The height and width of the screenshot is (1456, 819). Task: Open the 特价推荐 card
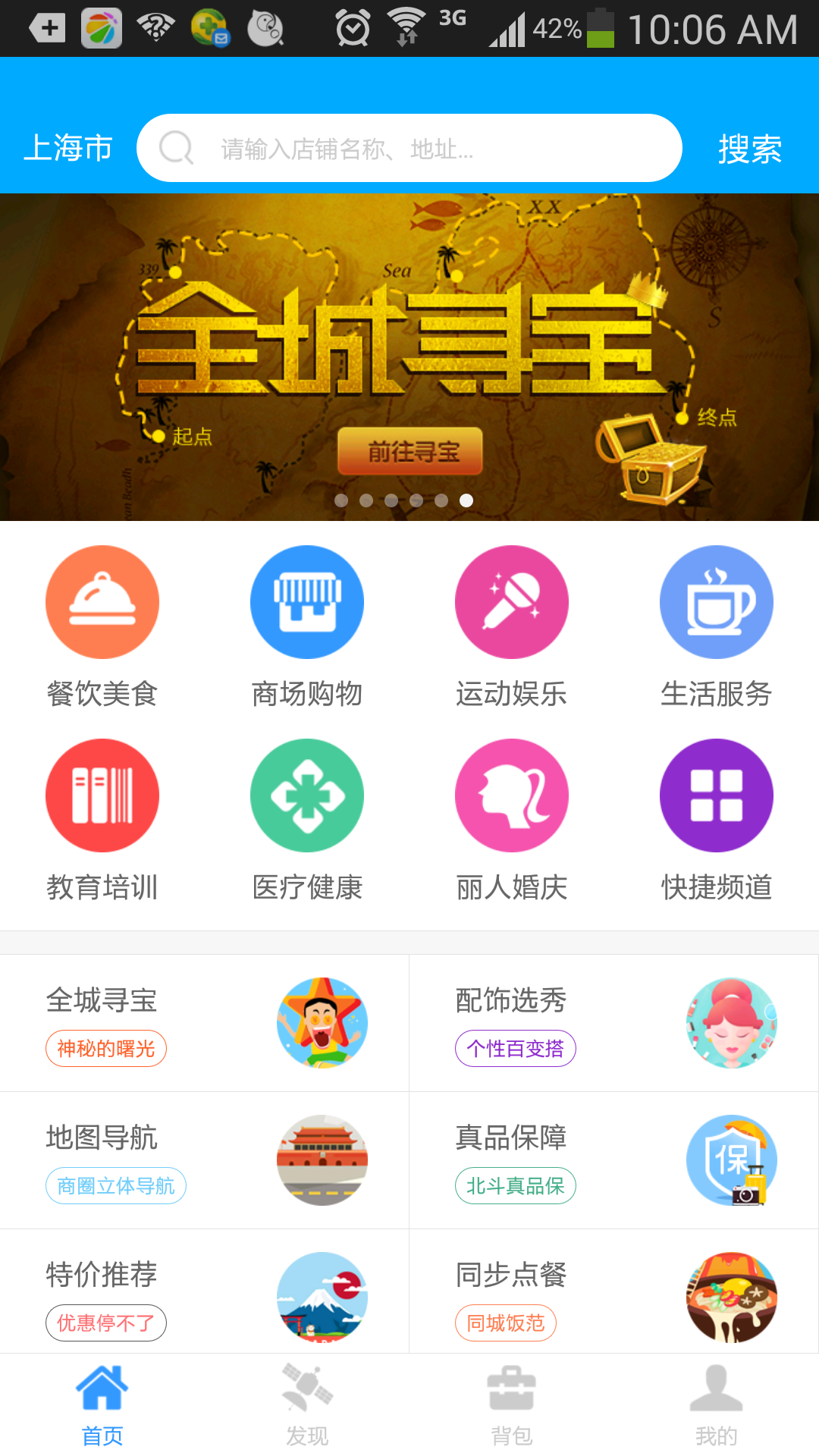pyautogui.click(x=205, y=1295)
